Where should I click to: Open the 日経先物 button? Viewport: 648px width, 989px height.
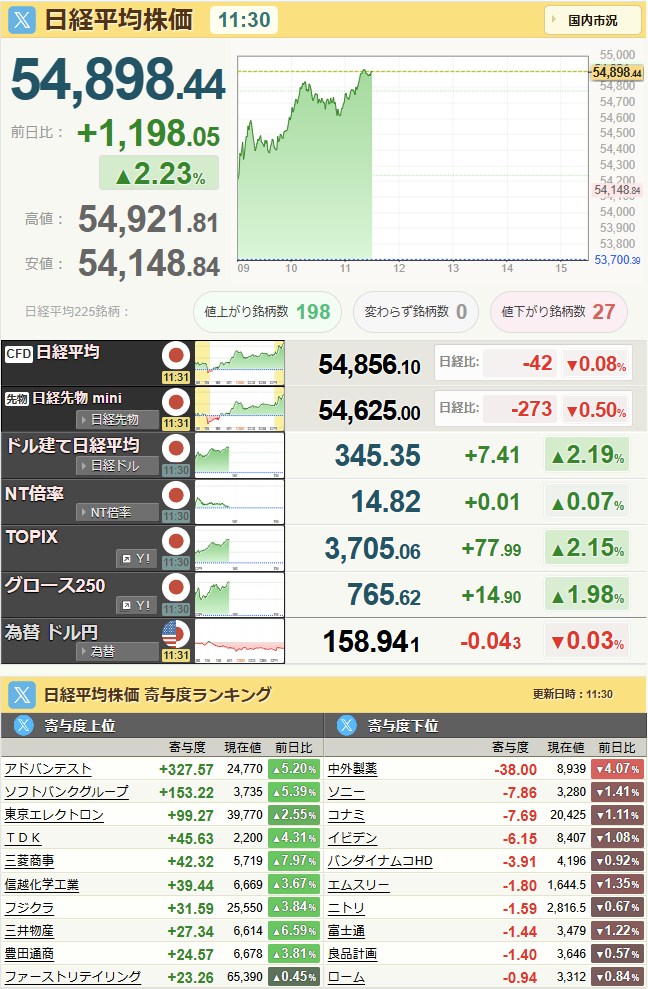click(117, 420)
